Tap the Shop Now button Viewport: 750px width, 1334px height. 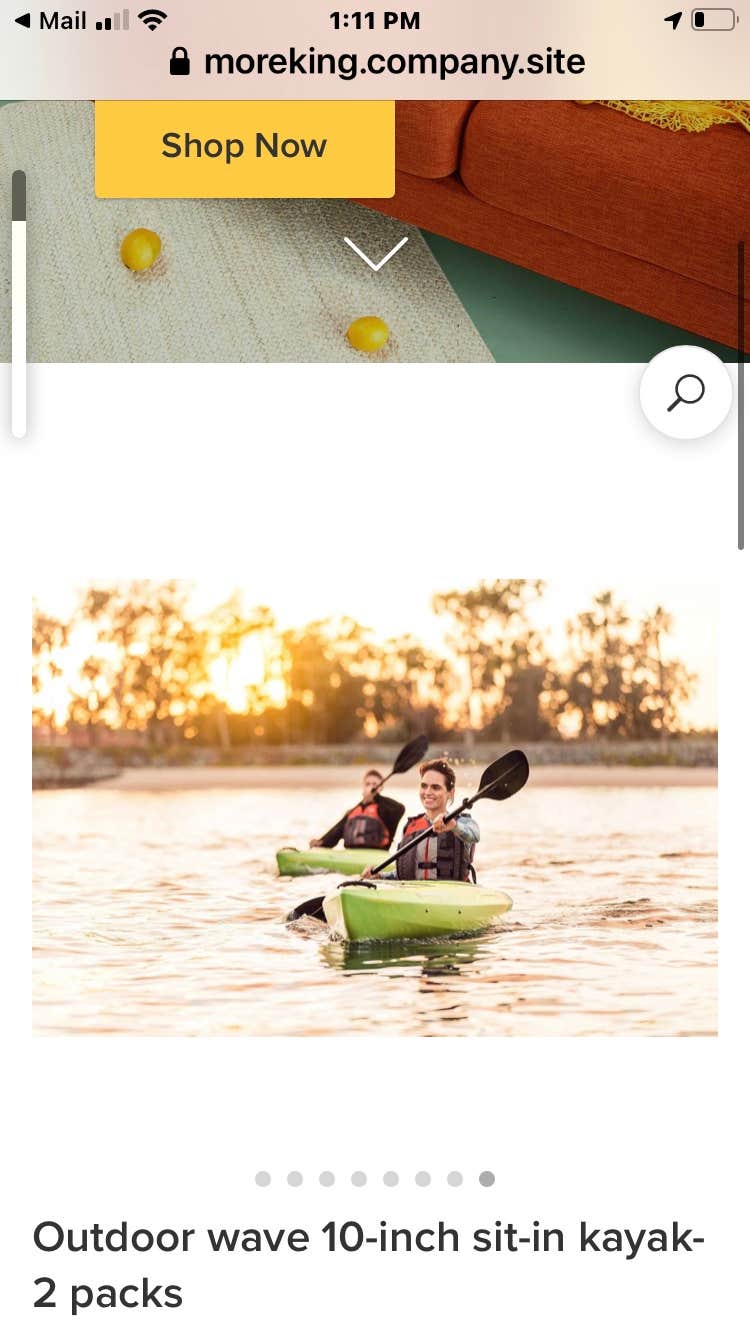(x=244, y=147)
